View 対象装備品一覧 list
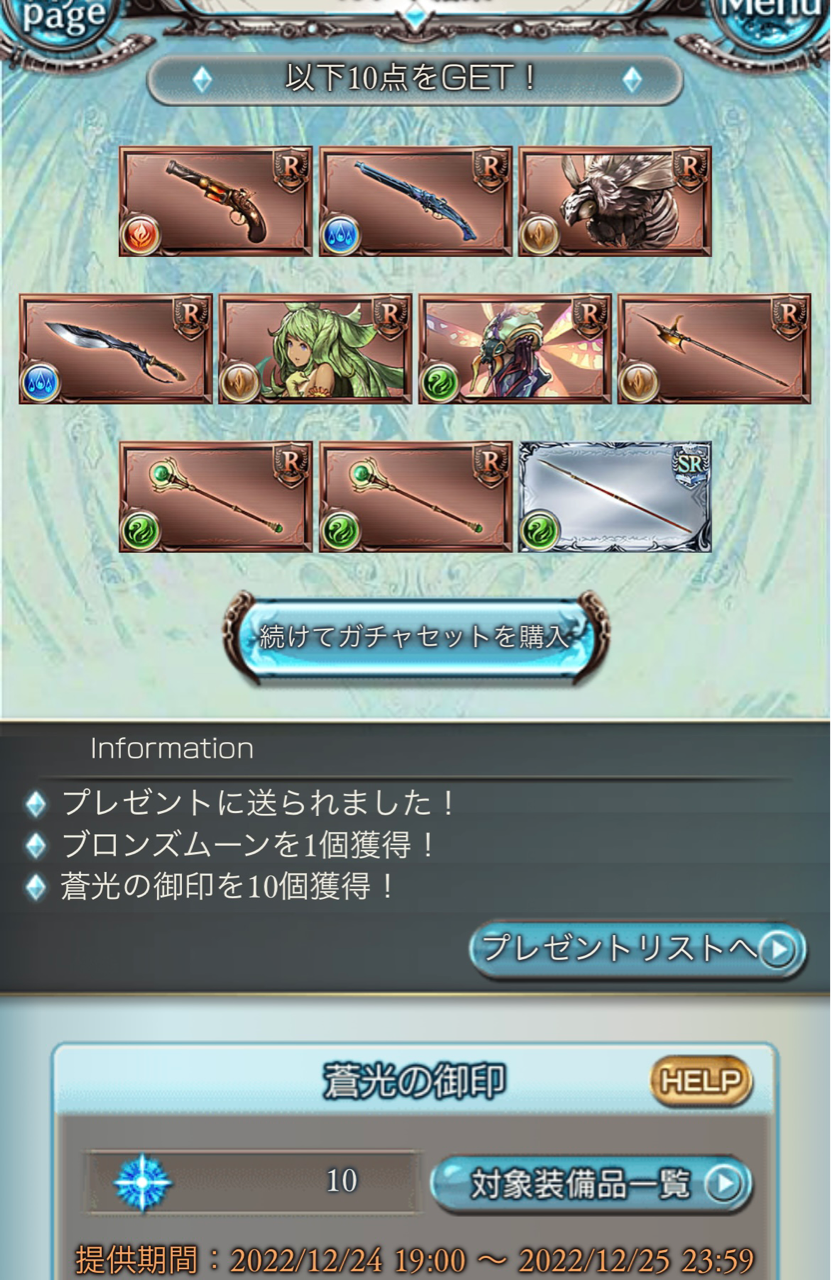 (x=592, y=1184)
